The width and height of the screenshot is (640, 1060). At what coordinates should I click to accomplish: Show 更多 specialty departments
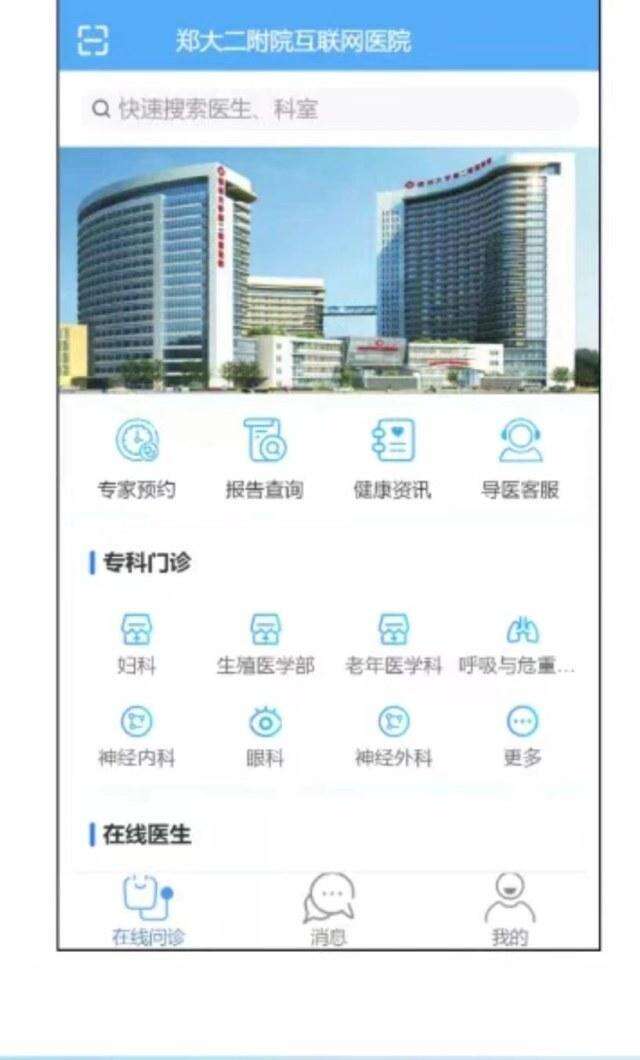tap(522, 737)
